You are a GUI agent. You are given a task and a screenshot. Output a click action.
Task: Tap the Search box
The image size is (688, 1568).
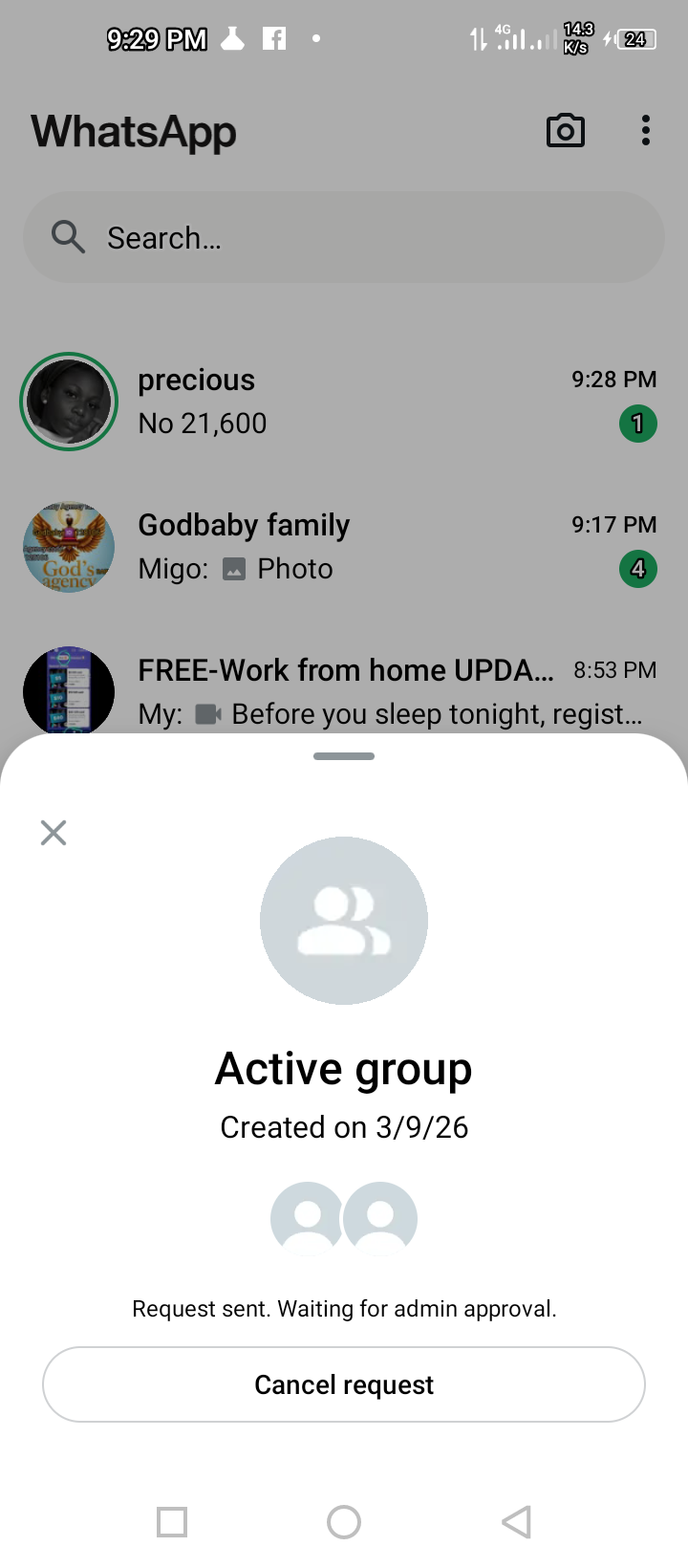[344, 237]
